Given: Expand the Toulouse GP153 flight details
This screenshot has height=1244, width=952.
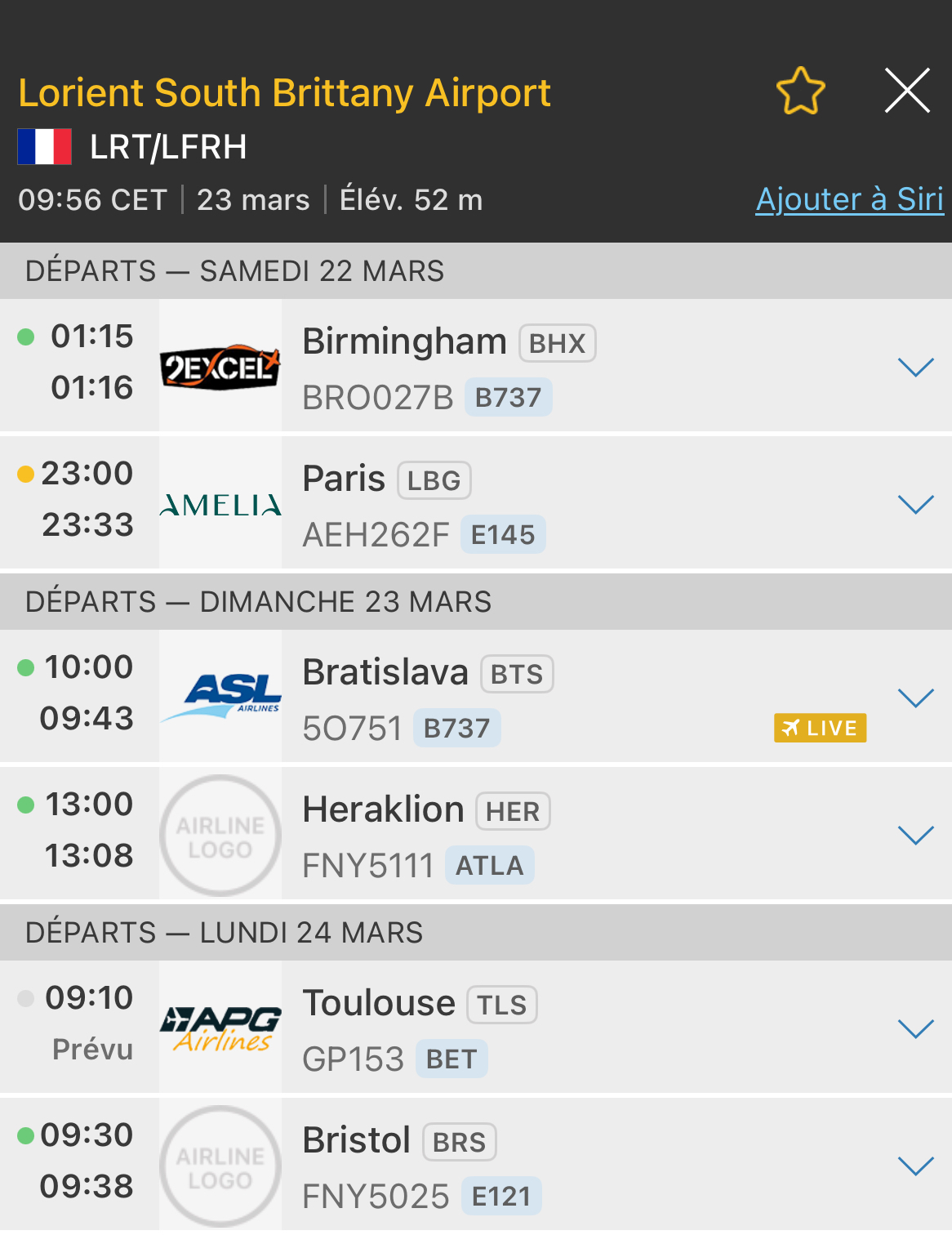Looking at the screenshot, I should [915, 1028].
